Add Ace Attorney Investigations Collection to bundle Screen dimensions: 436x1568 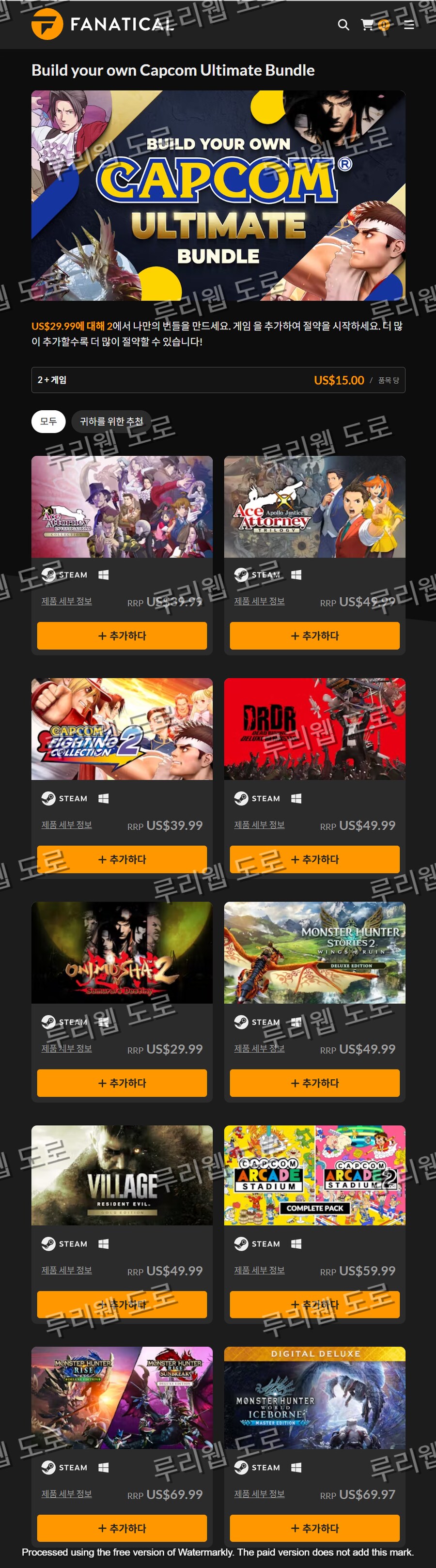(x=122, y=636)
